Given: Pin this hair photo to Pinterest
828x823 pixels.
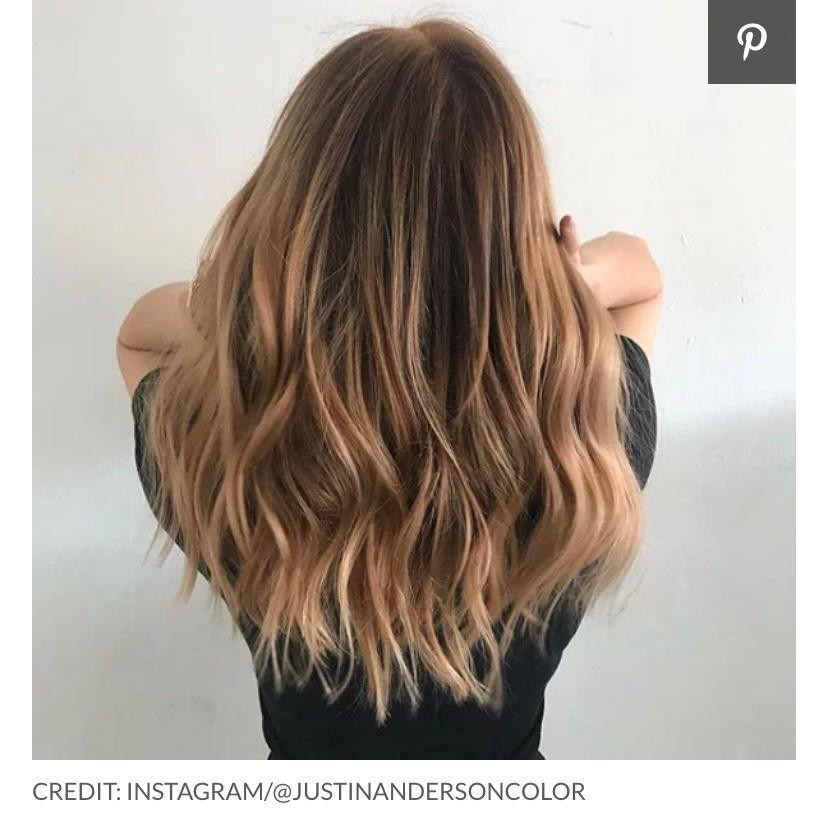Looking at the screenshot, I should tap(751, 41).
